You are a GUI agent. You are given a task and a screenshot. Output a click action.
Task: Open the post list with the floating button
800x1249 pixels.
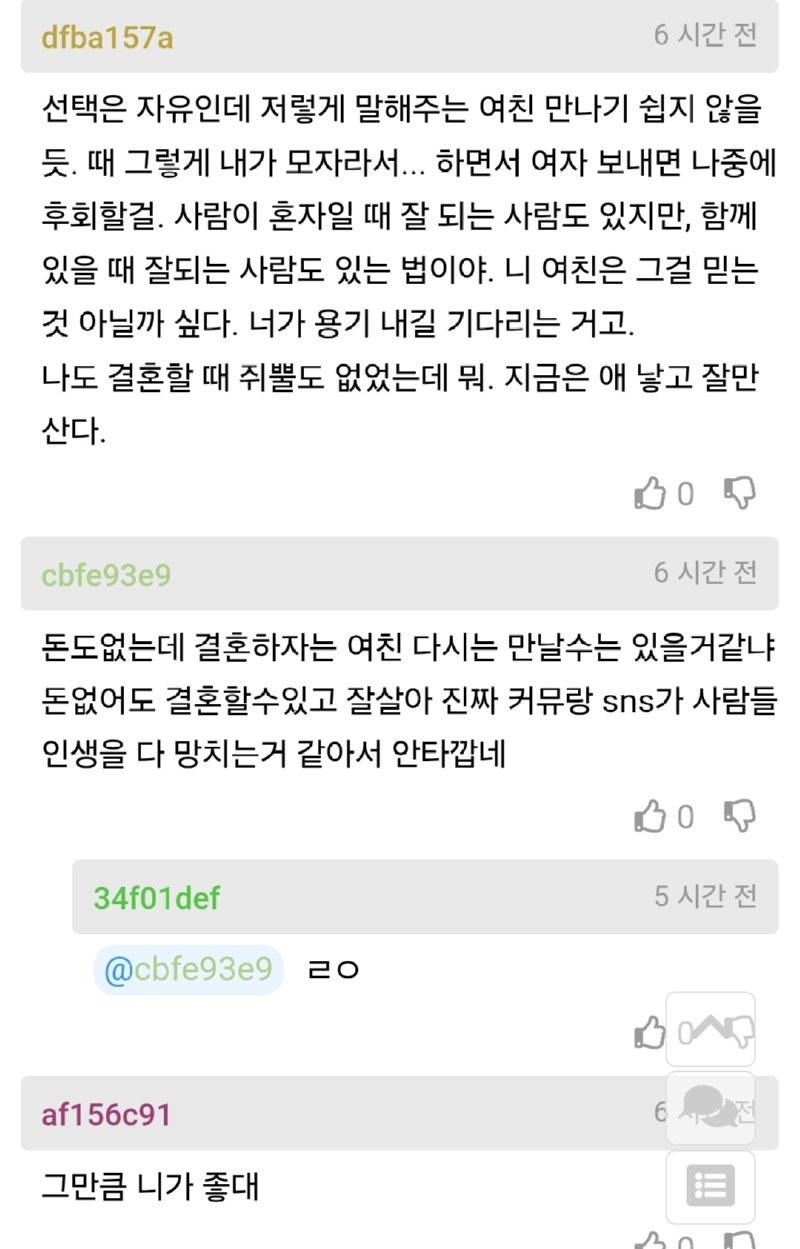click(x=711, y=1186)
